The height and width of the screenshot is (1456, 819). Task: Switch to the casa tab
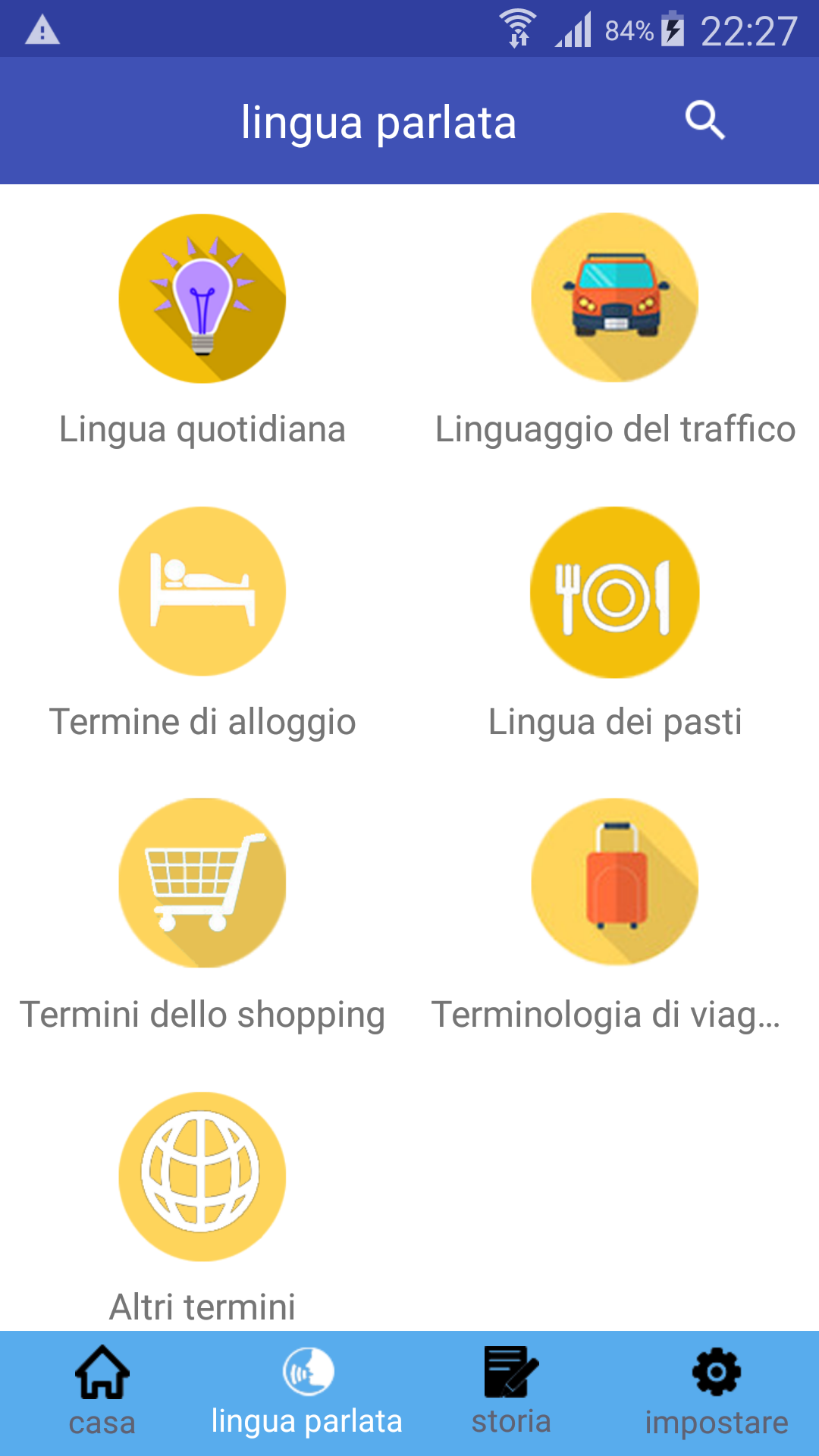click(102, 1393)
